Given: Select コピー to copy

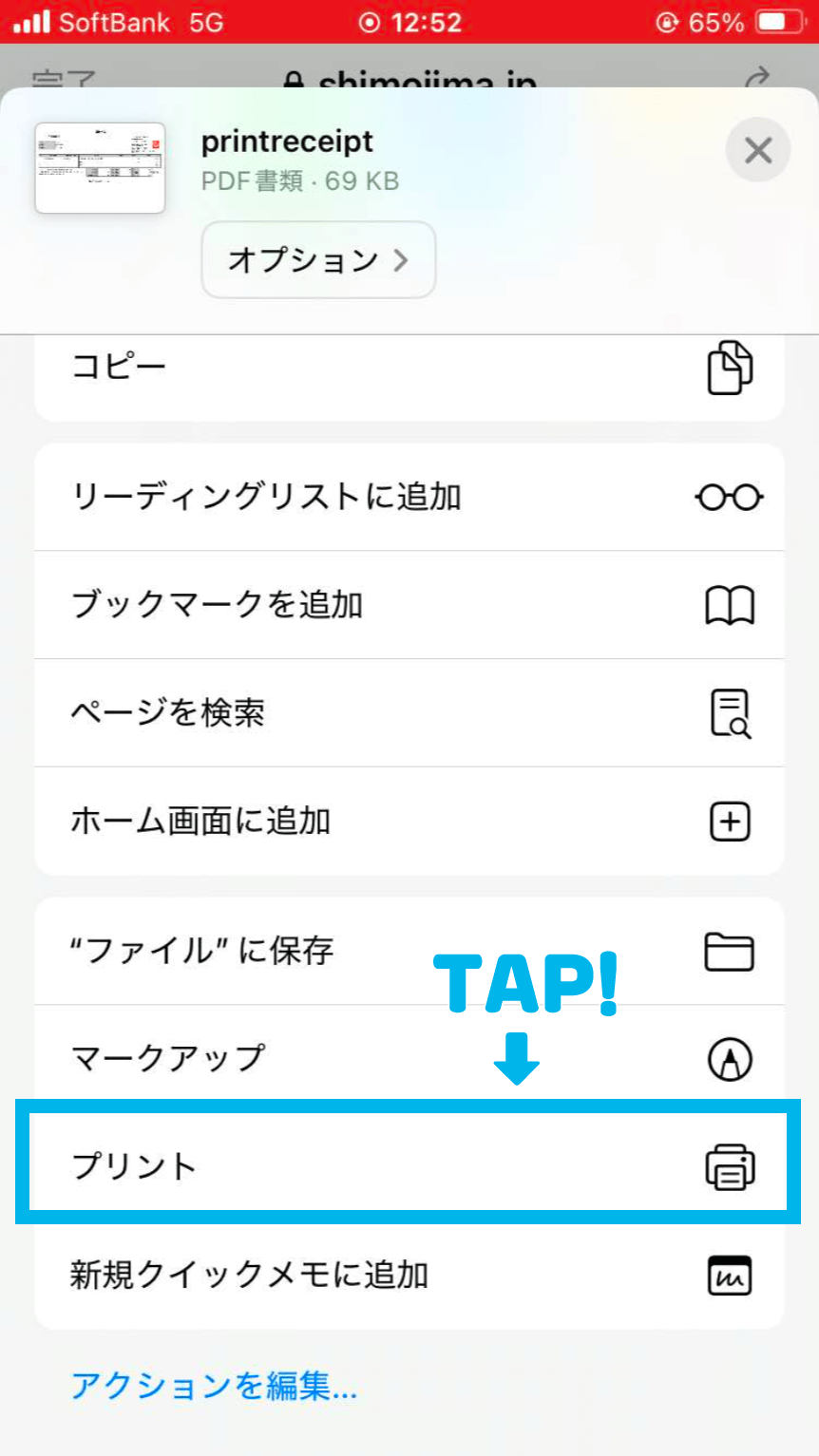Looking at the screenshot, I should 409,369.
